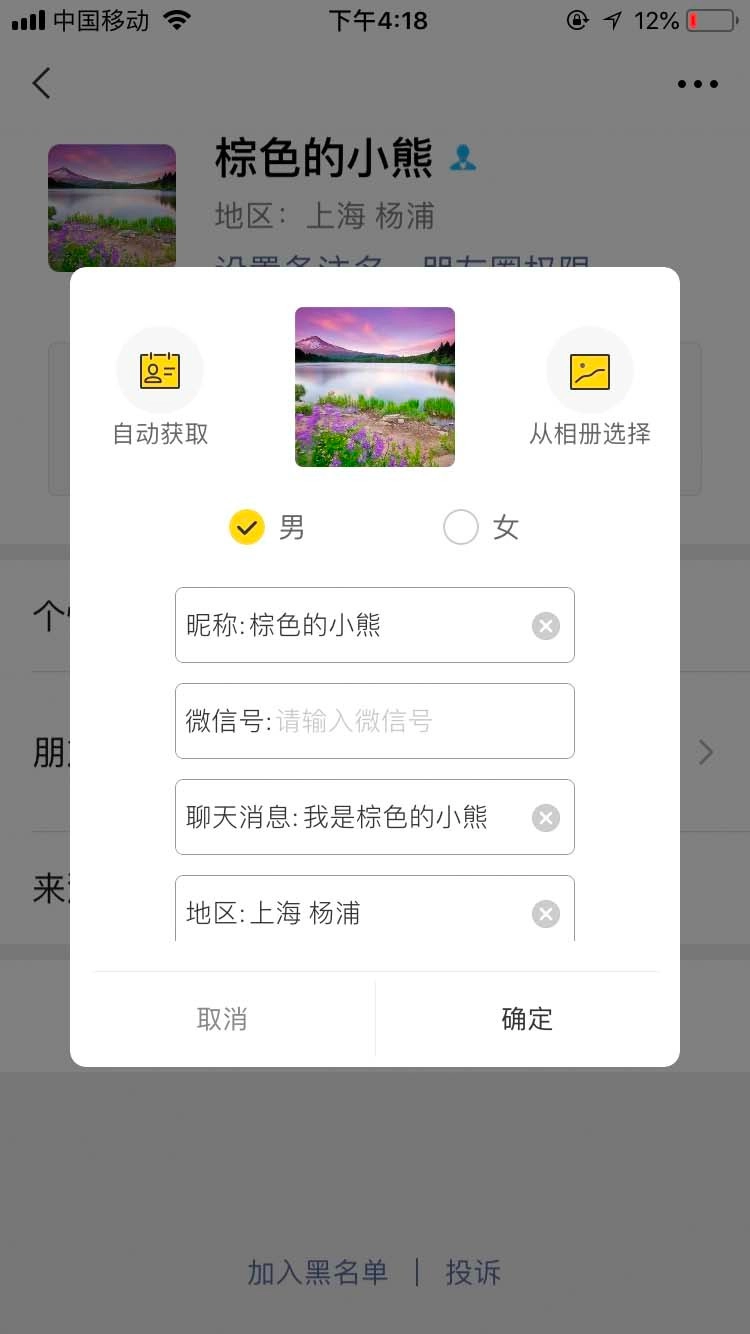This screenshot has width=750, height=1334.
Task: Clear the 地区 region field
Action: 545,913
